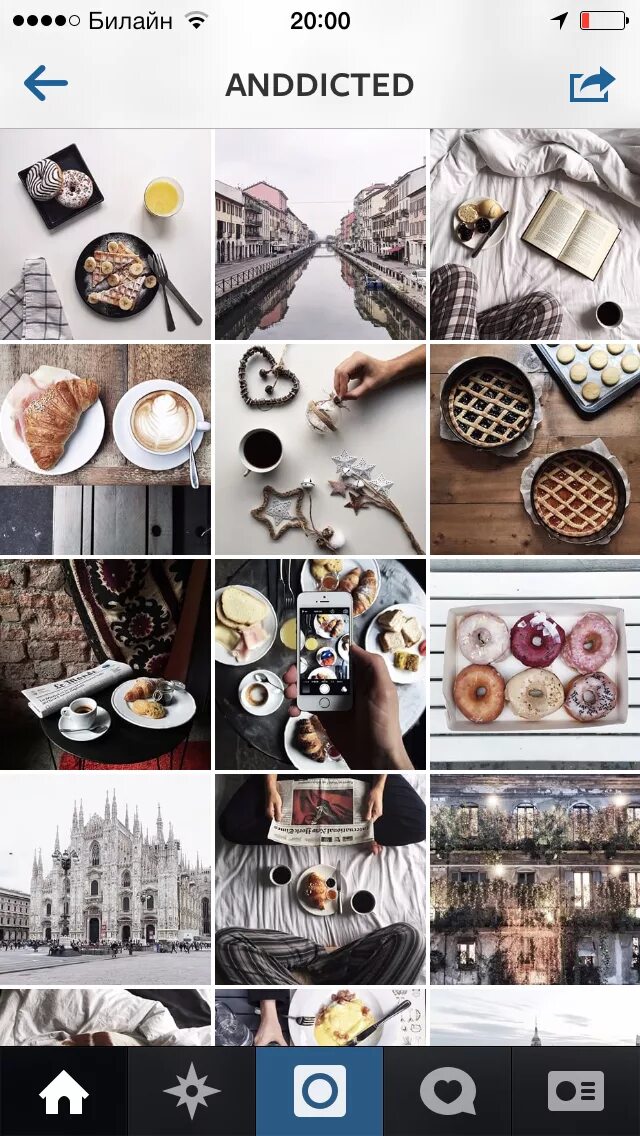Go back with the blue arrow
The image size is (640, 1136).
pyautogui.click(x=46, y=84)
